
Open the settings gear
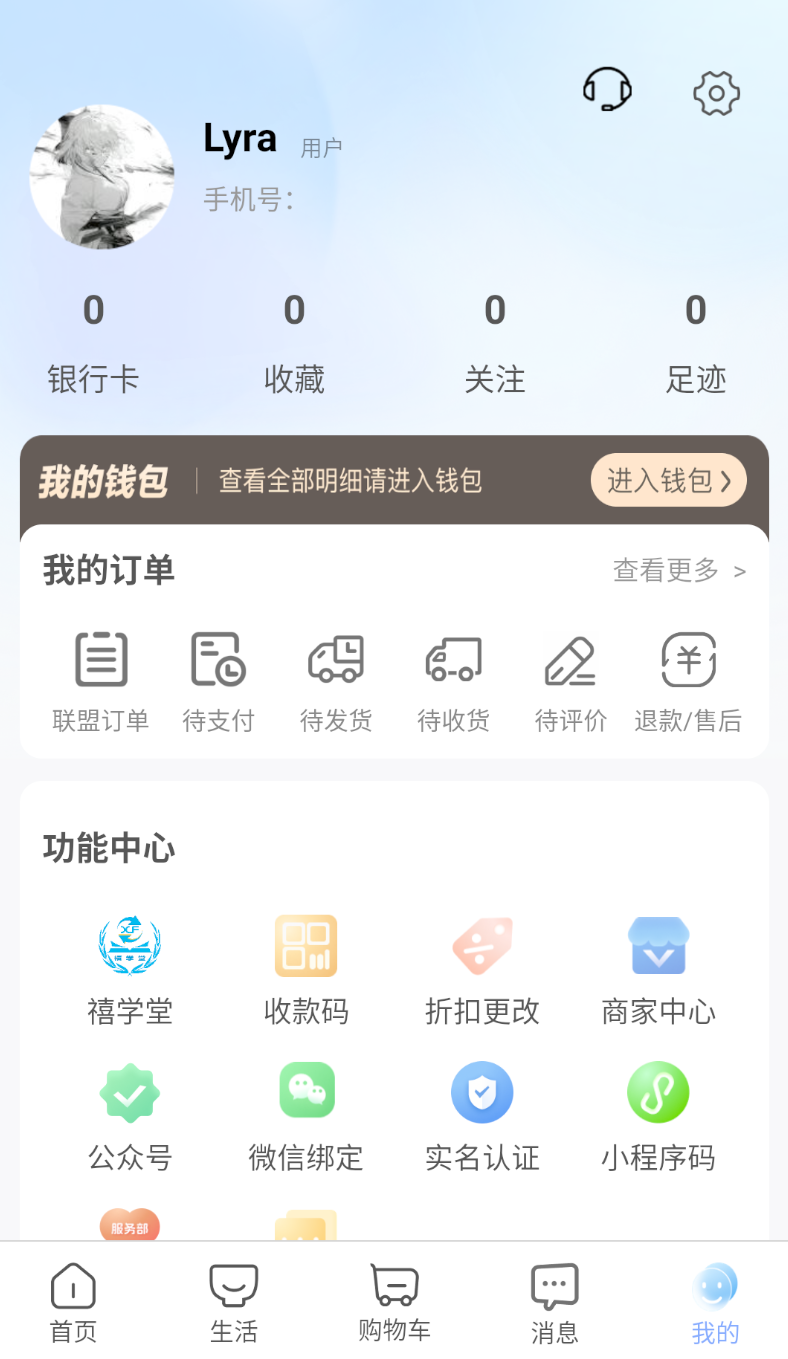tap(716, 92)
